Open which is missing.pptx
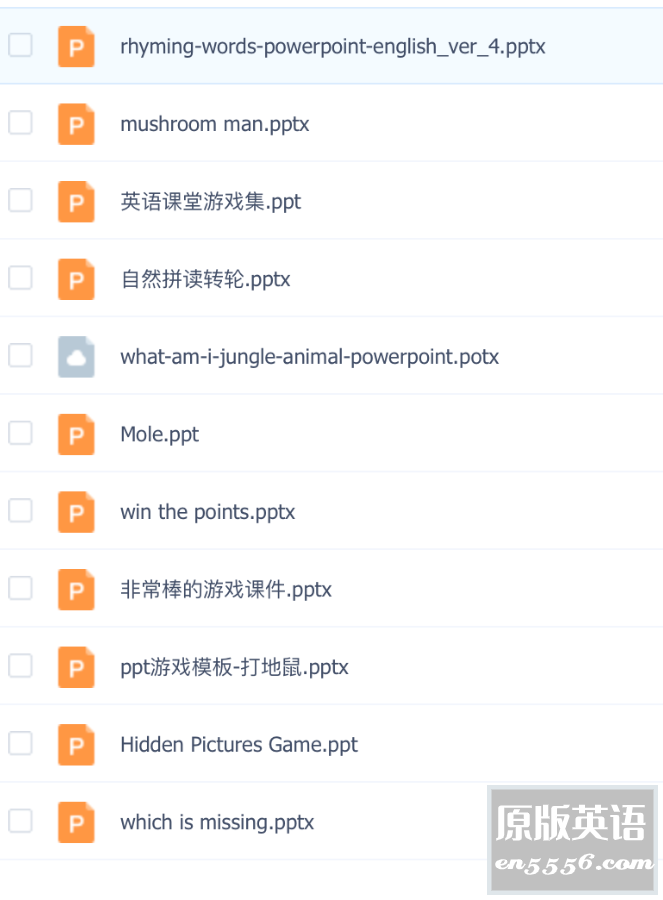This screenshot has width=663, height=900. (217, 822)
